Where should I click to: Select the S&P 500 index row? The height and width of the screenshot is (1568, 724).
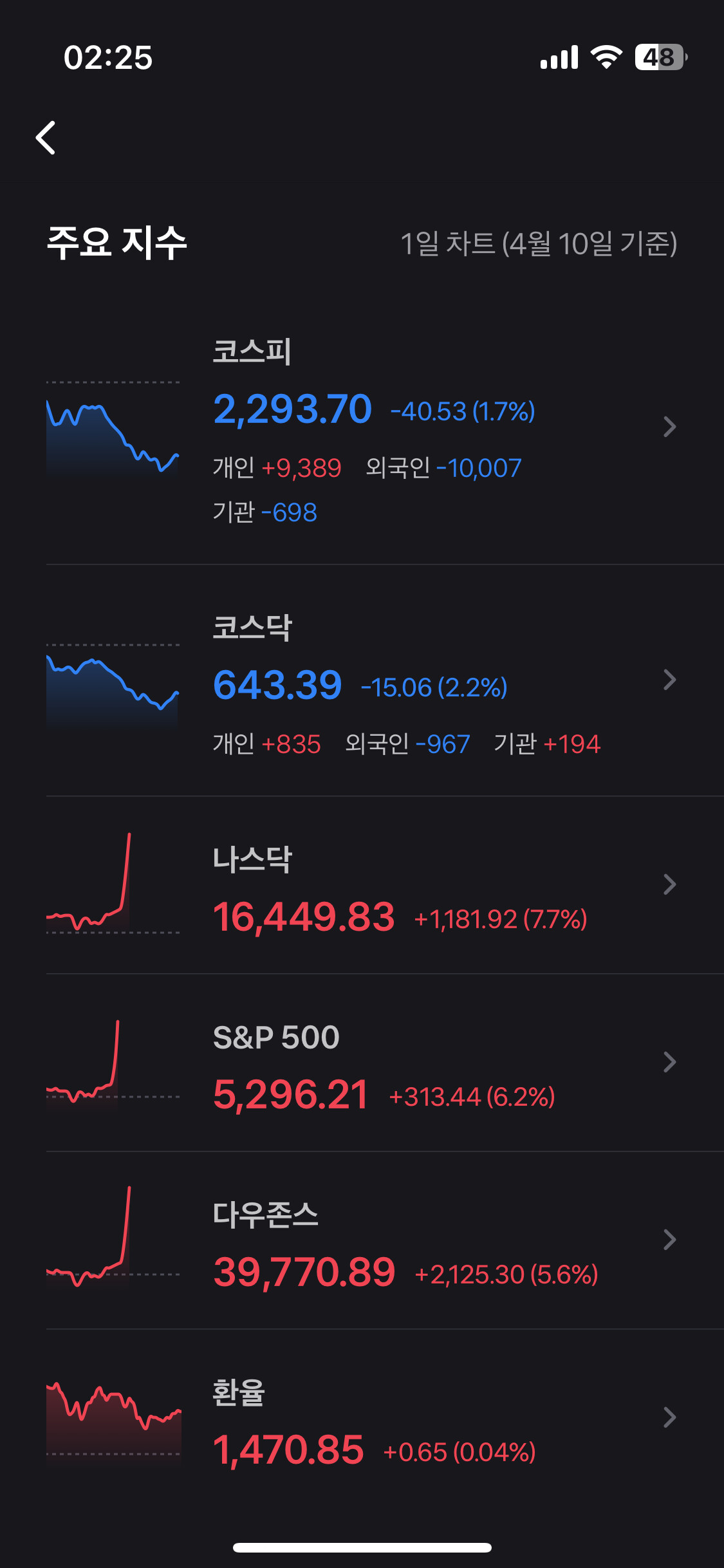click(x=362, y=1063)
